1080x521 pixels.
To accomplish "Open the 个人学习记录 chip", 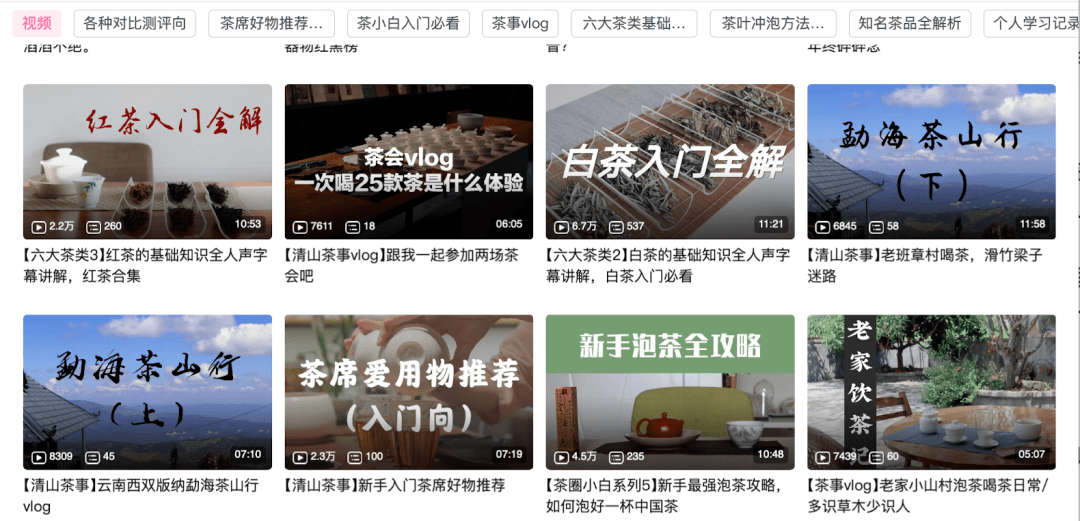I will 1035,23.
